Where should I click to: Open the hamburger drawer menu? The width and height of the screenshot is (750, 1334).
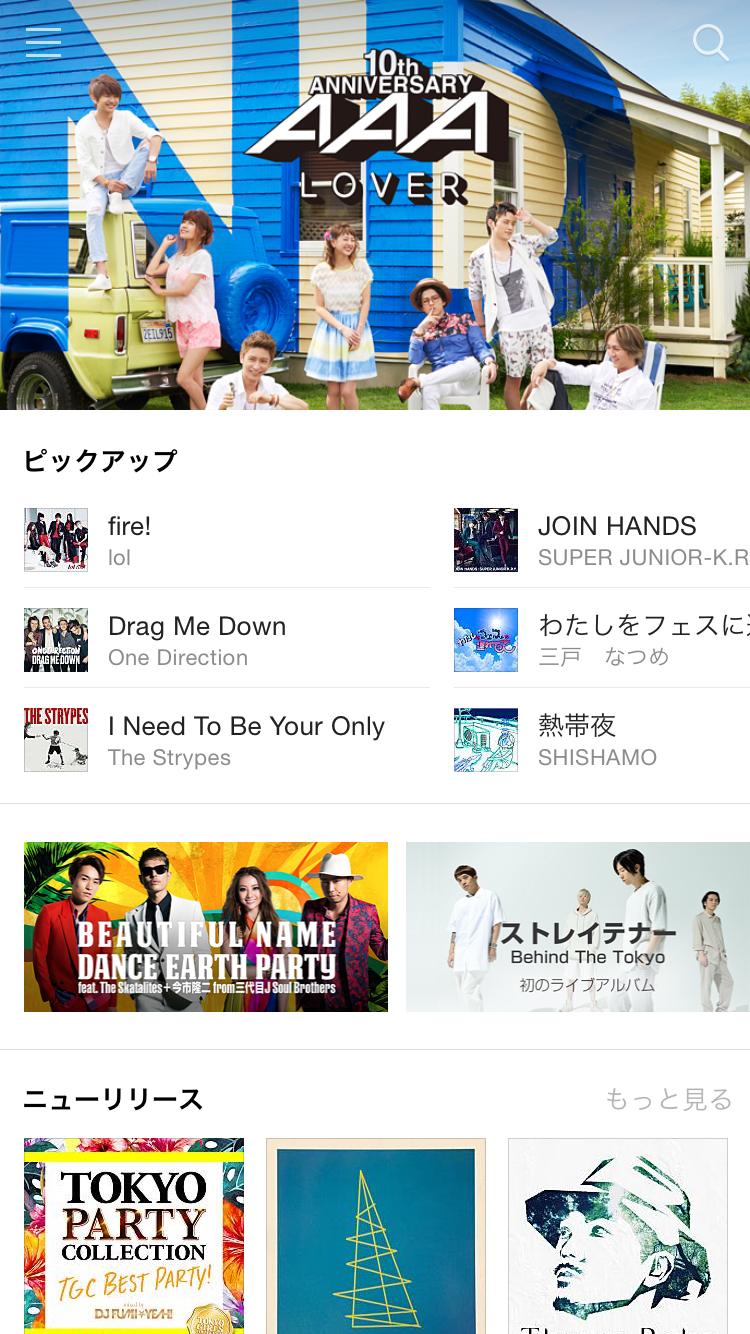tap(43, 42)
